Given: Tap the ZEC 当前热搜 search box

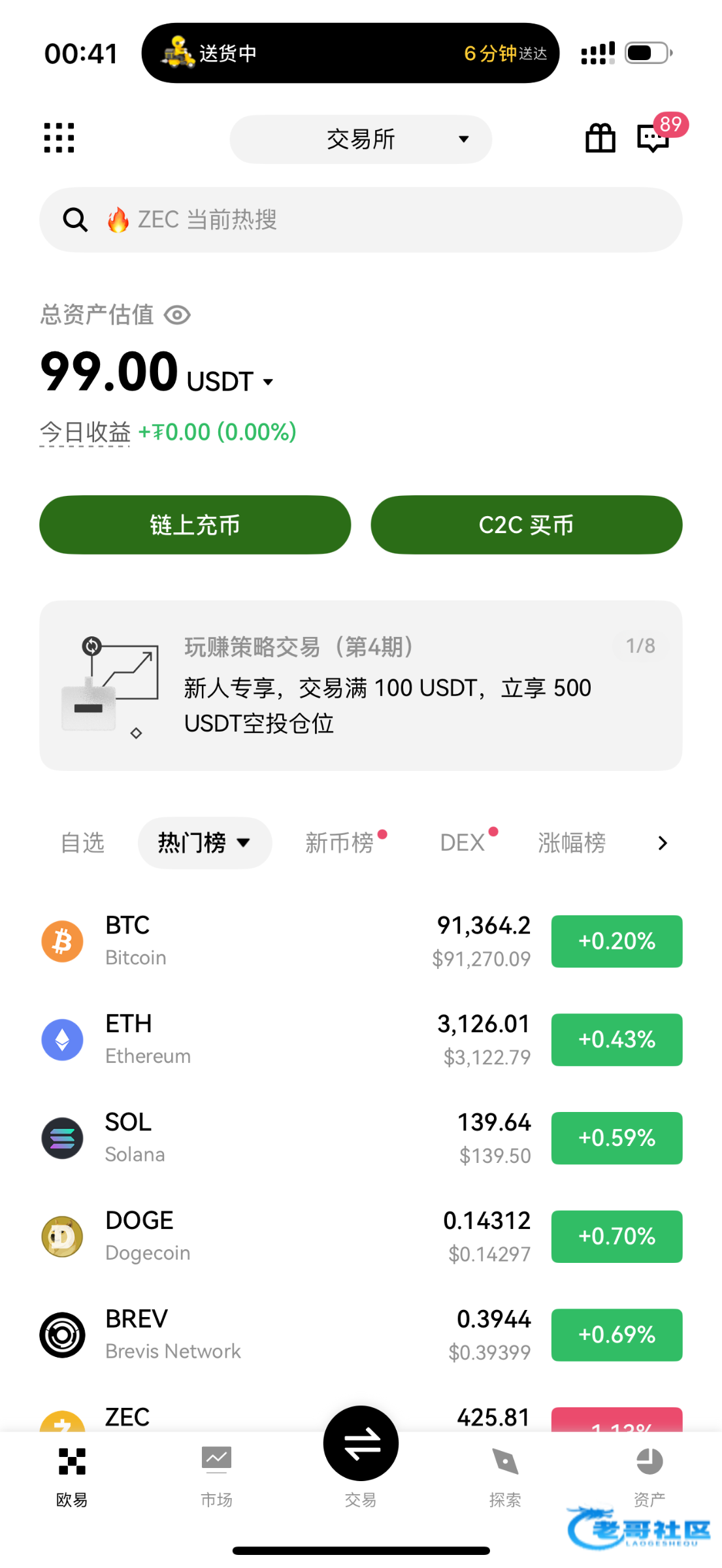Looking at the screenshot, I should tap(361, 220).
